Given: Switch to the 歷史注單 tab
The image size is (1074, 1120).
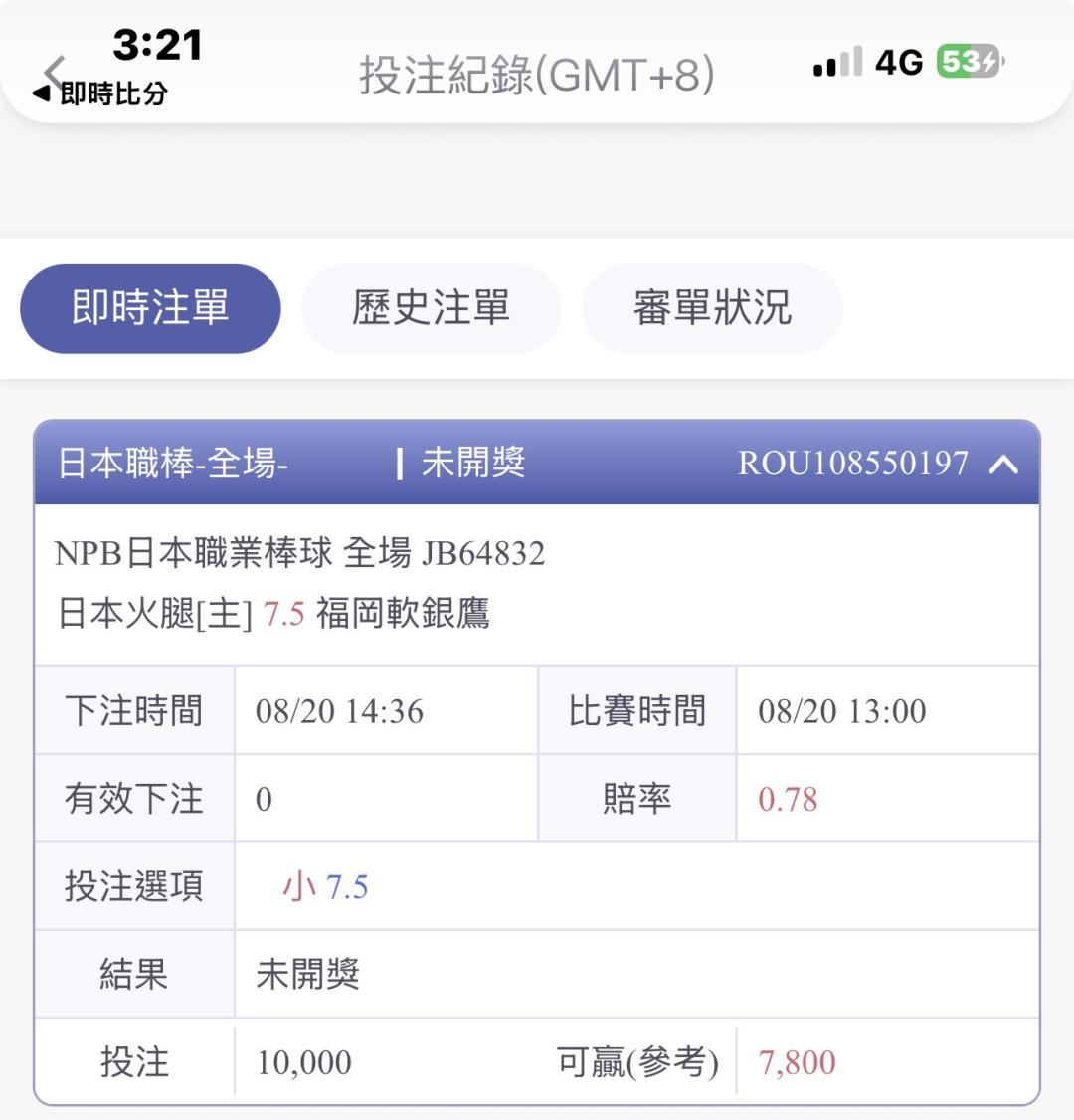Looking at the screenshot, I should click(432, 308).
